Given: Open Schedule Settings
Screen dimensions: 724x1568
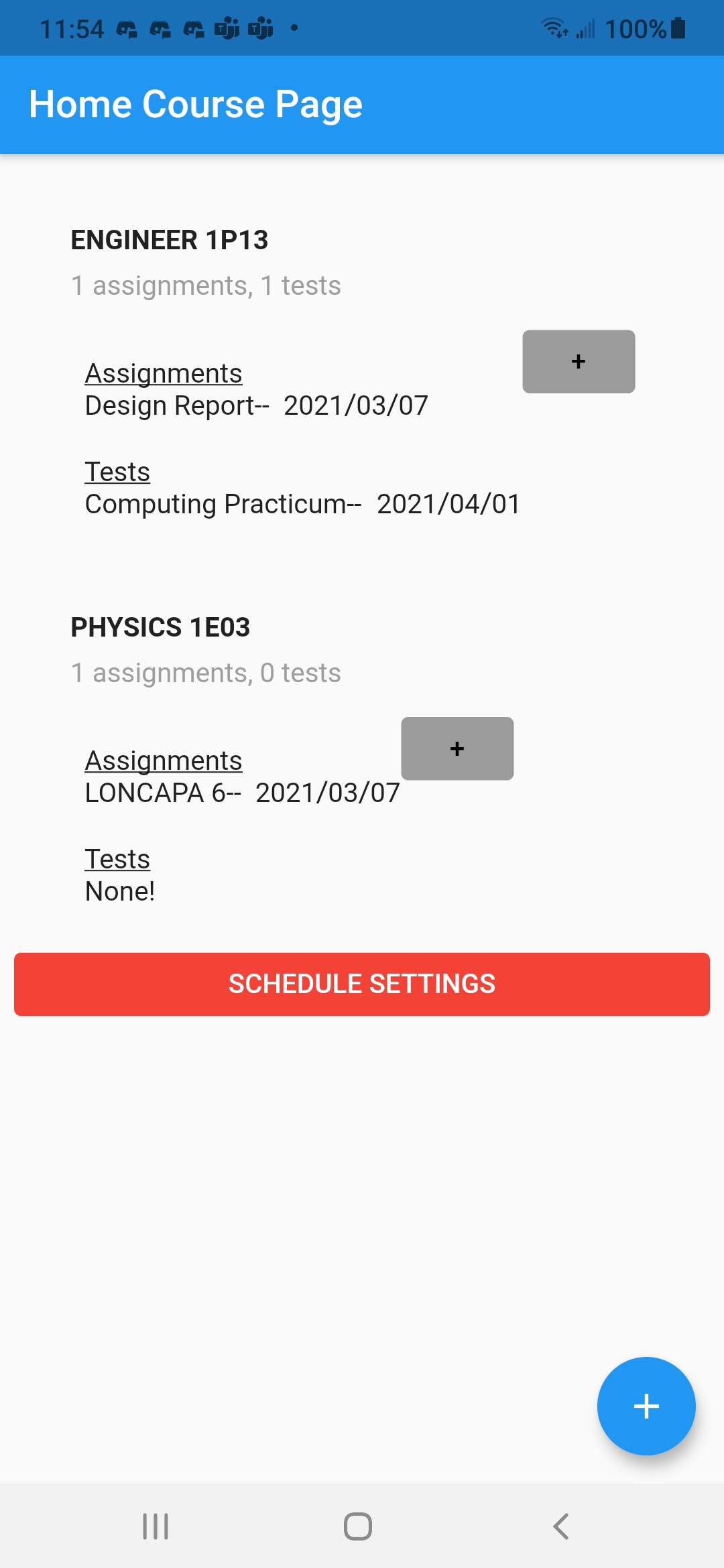Looking at the screenshot, I should [x=362, y=984].
